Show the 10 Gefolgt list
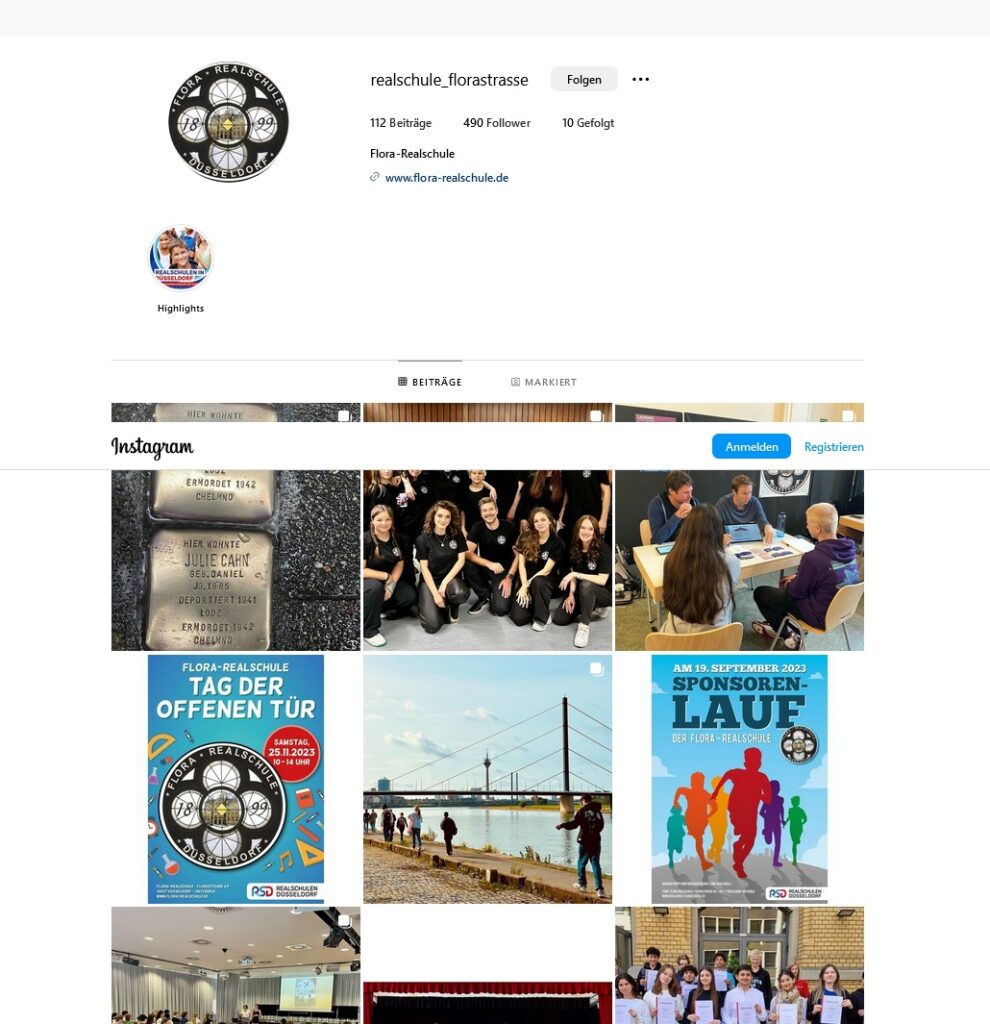Screen dimensions: 990x1024 588,123
